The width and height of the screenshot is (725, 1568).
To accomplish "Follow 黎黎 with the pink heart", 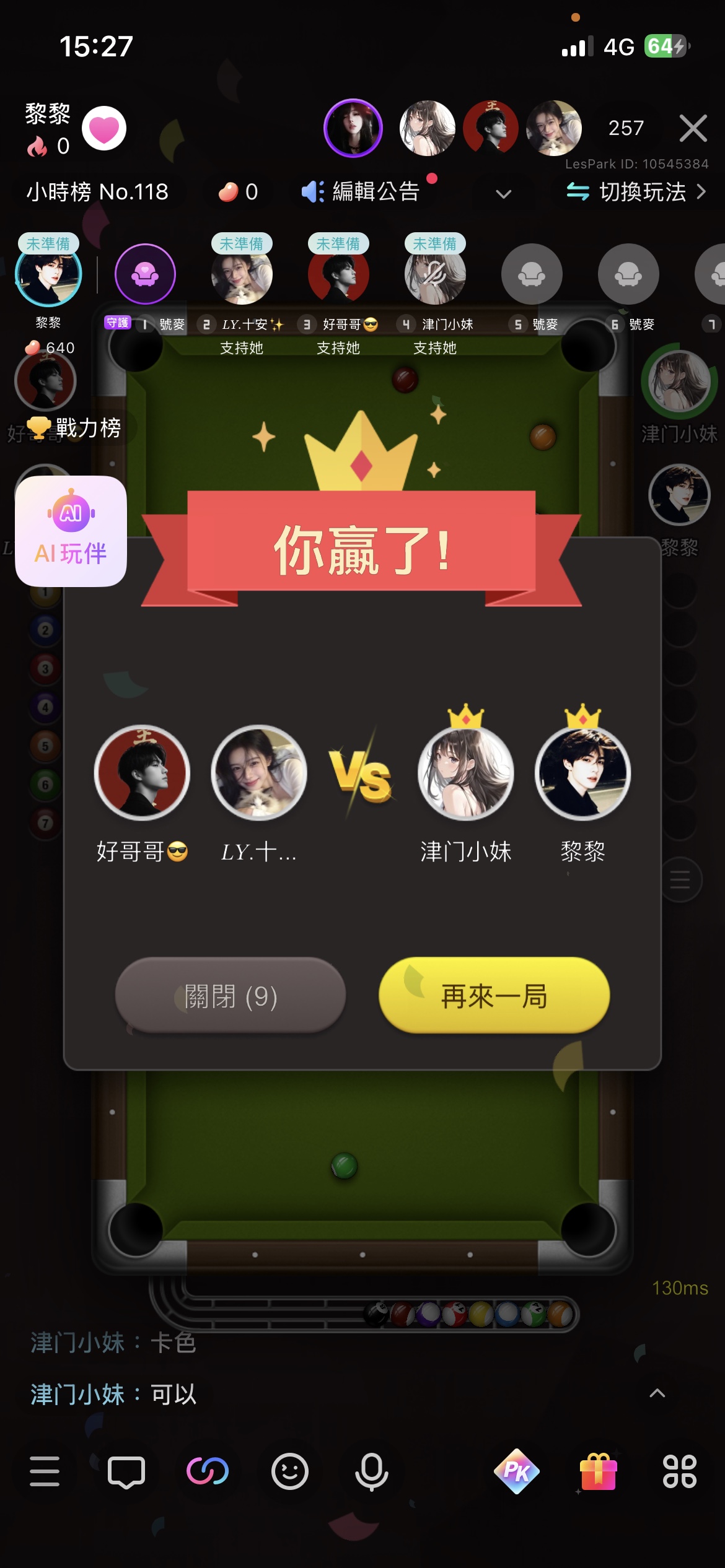I will 104,128.
